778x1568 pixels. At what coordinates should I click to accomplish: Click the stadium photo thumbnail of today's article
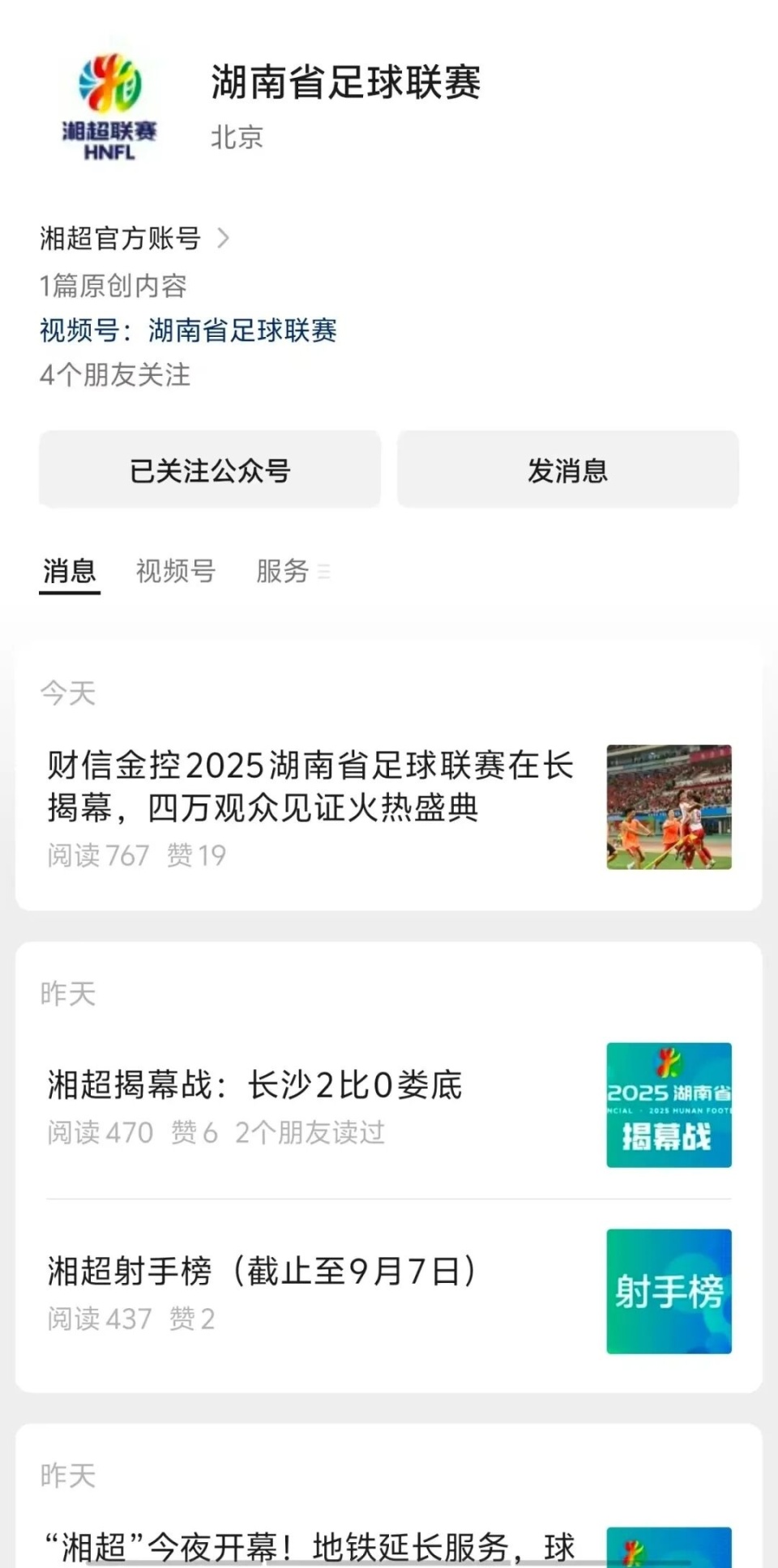[669, 807]
